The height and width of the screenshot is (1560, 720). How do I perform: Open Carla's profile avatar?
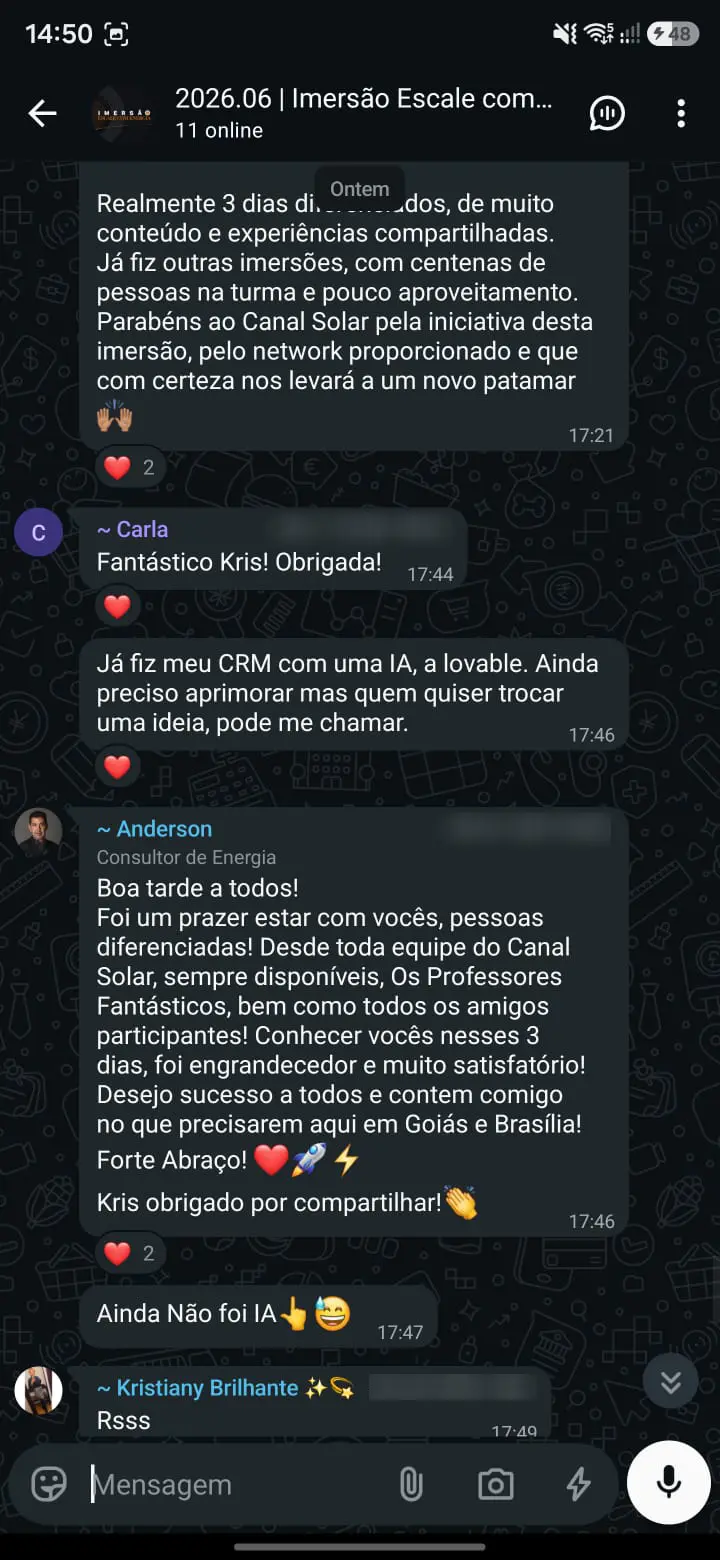point(38,533)
